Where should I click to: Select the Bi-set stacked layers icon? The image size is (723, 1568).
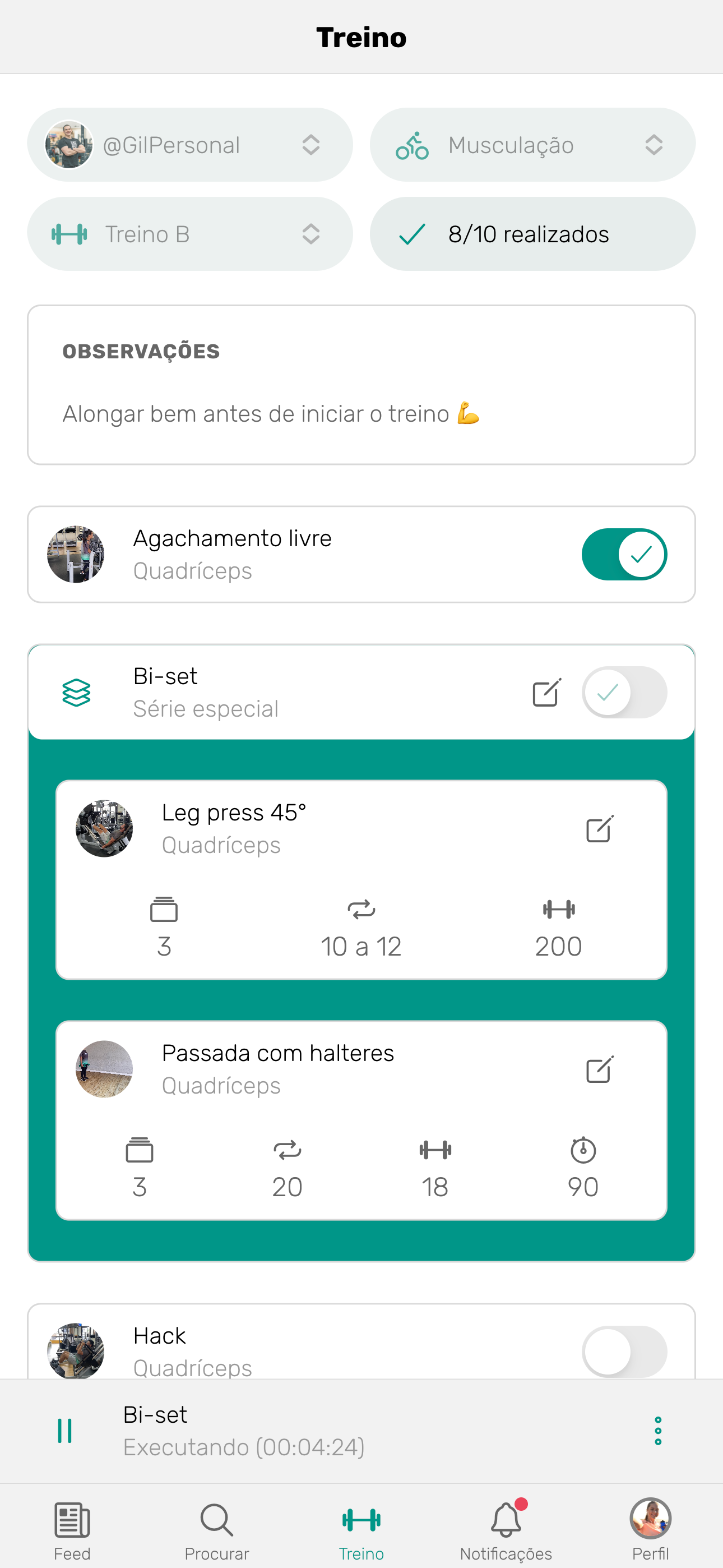point(76,691)
